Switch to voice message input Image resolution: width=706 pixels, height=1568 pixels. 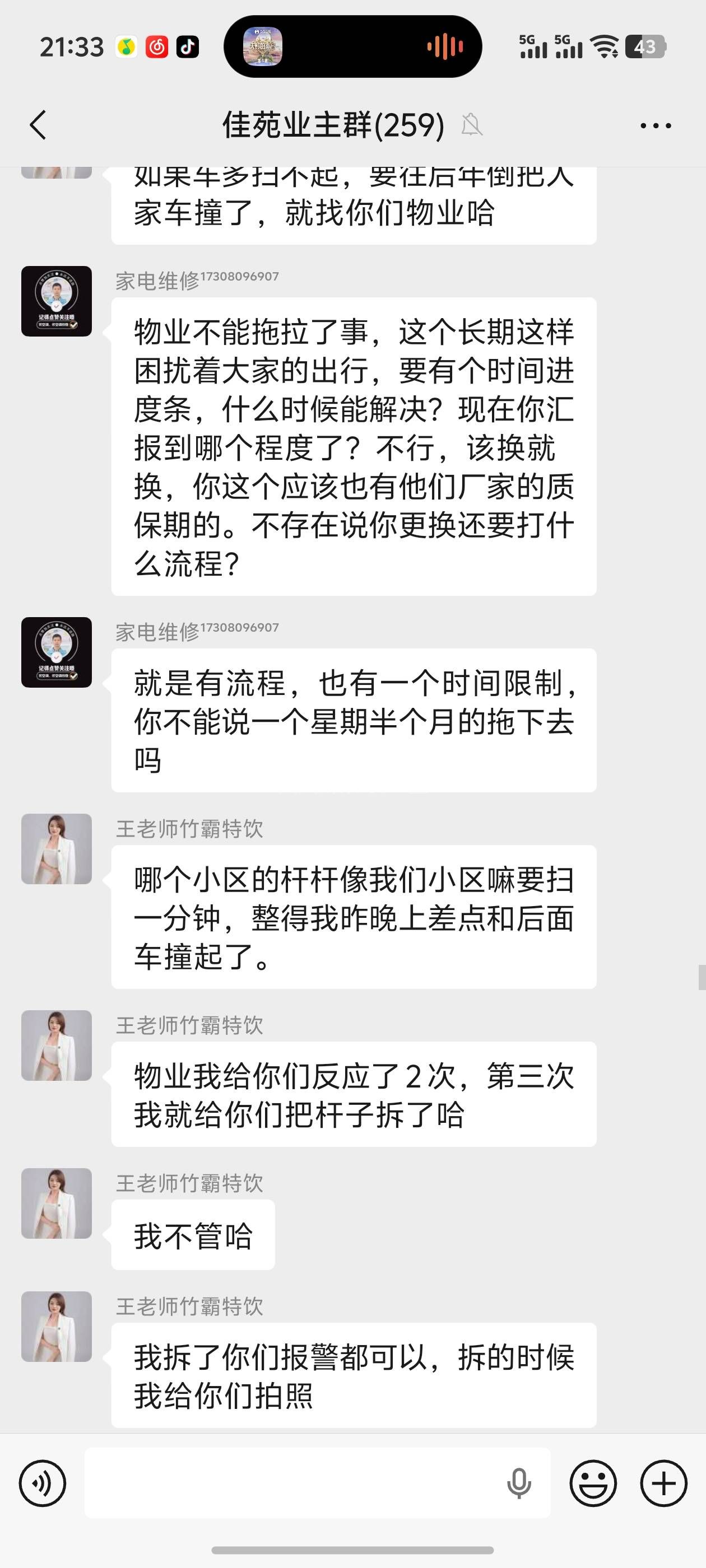coord(43,1483)
